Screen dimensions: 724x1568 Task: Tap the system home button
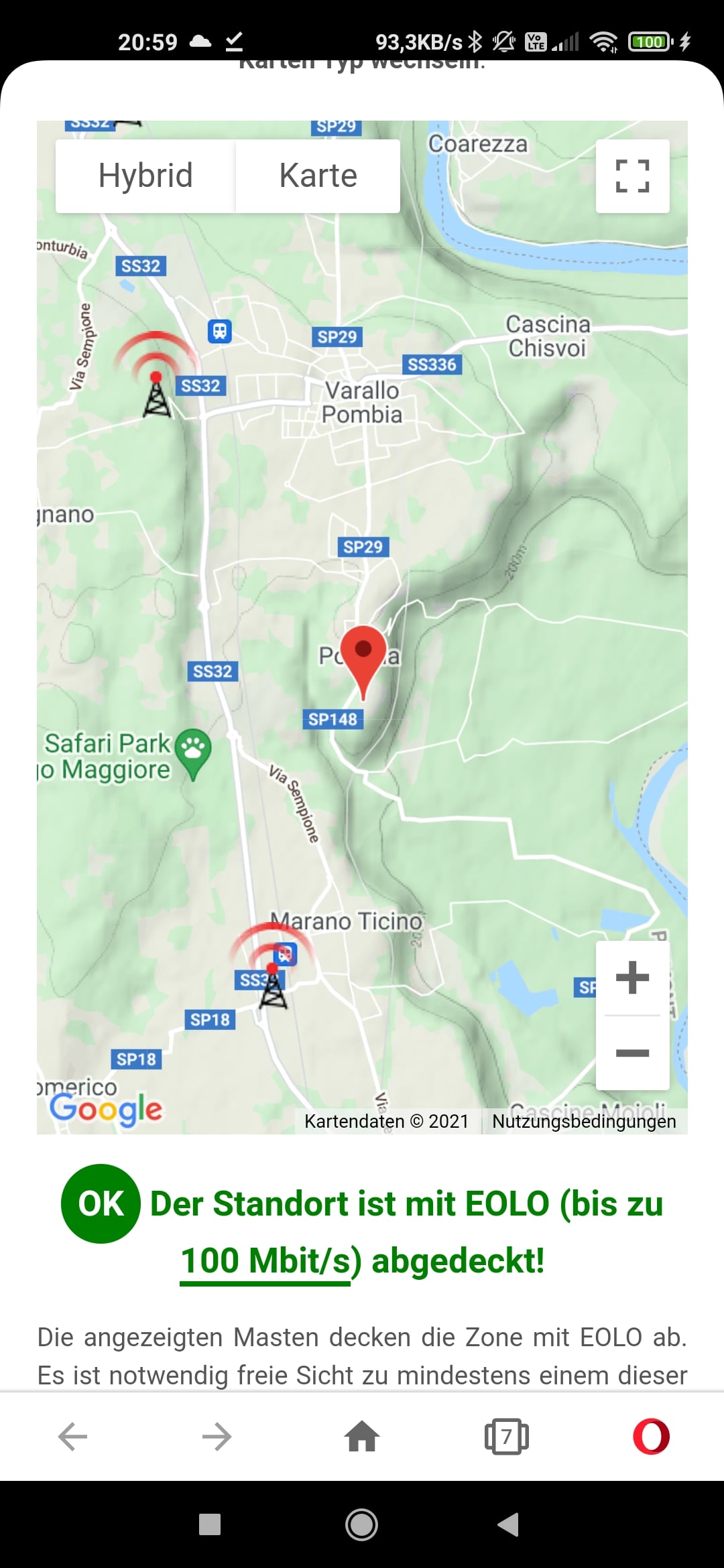(x=361, y=1524)
